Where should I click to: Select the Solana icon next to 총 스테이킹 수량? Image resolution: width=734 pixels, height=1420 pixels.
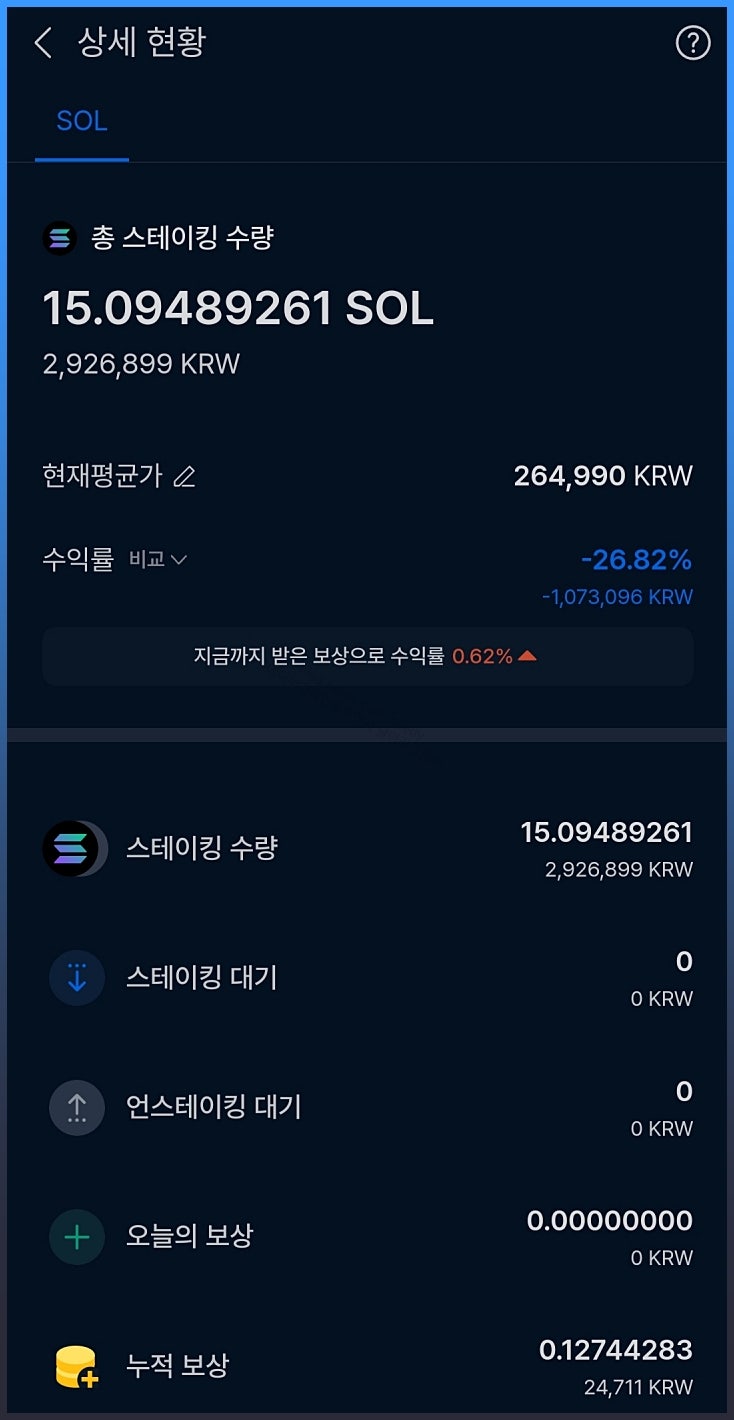(60, 238)
